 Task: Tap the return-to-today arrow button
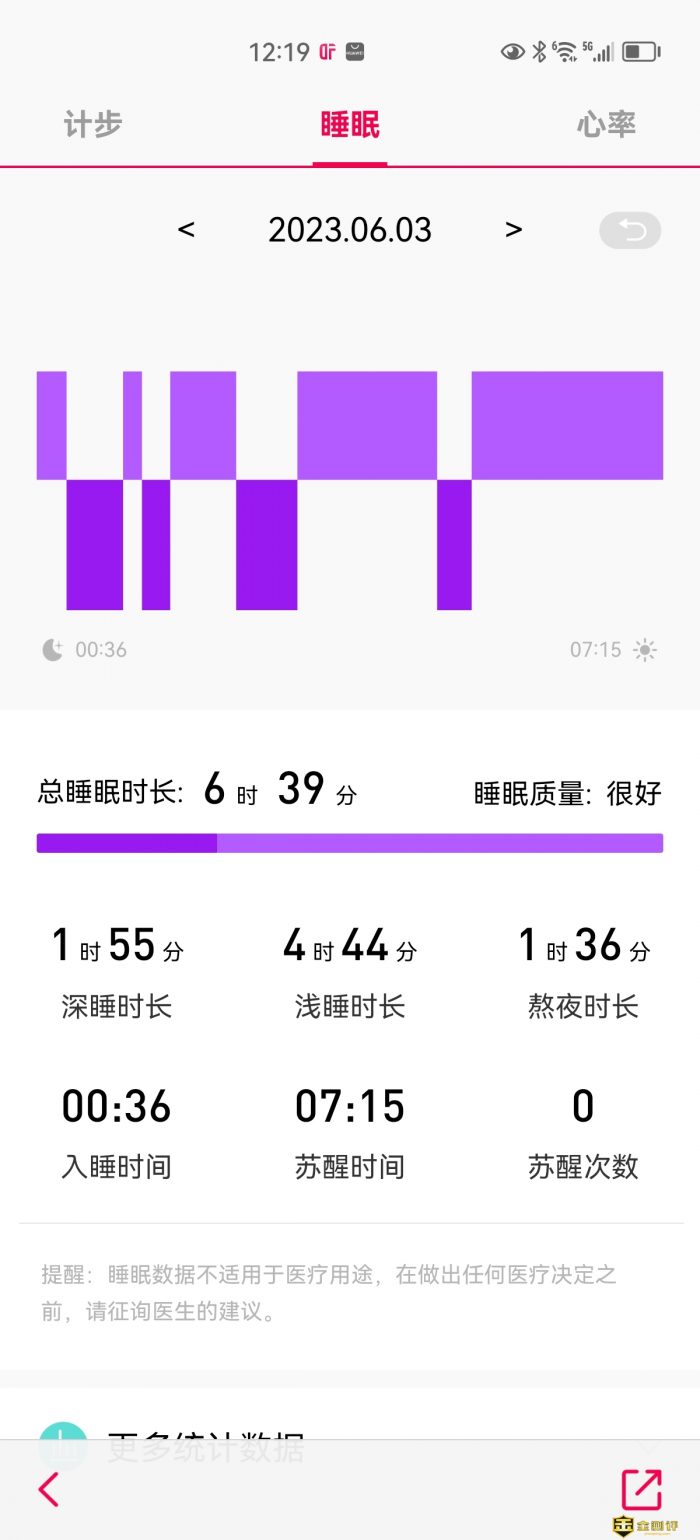click(x=630, y=231)
